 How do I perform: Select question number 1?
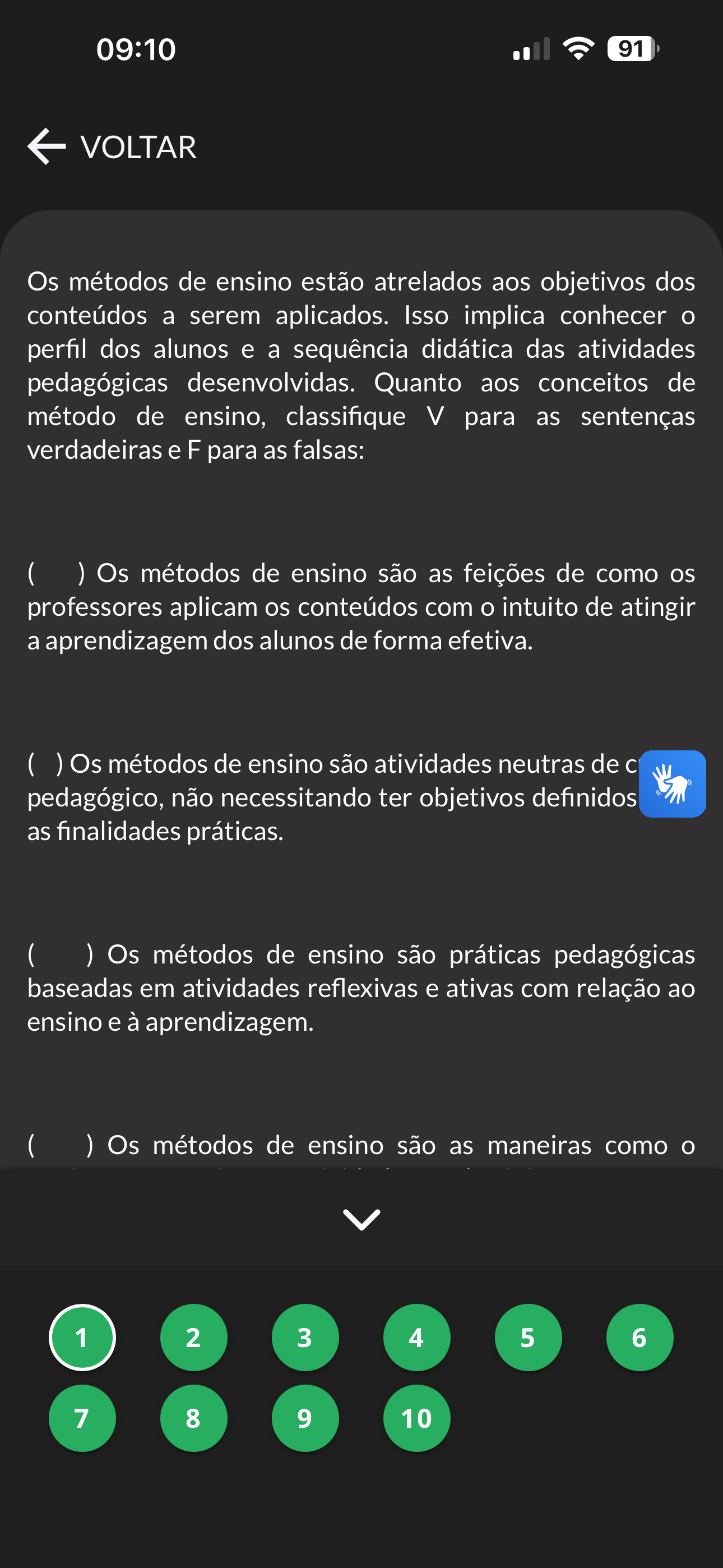tap(82, 1338)
